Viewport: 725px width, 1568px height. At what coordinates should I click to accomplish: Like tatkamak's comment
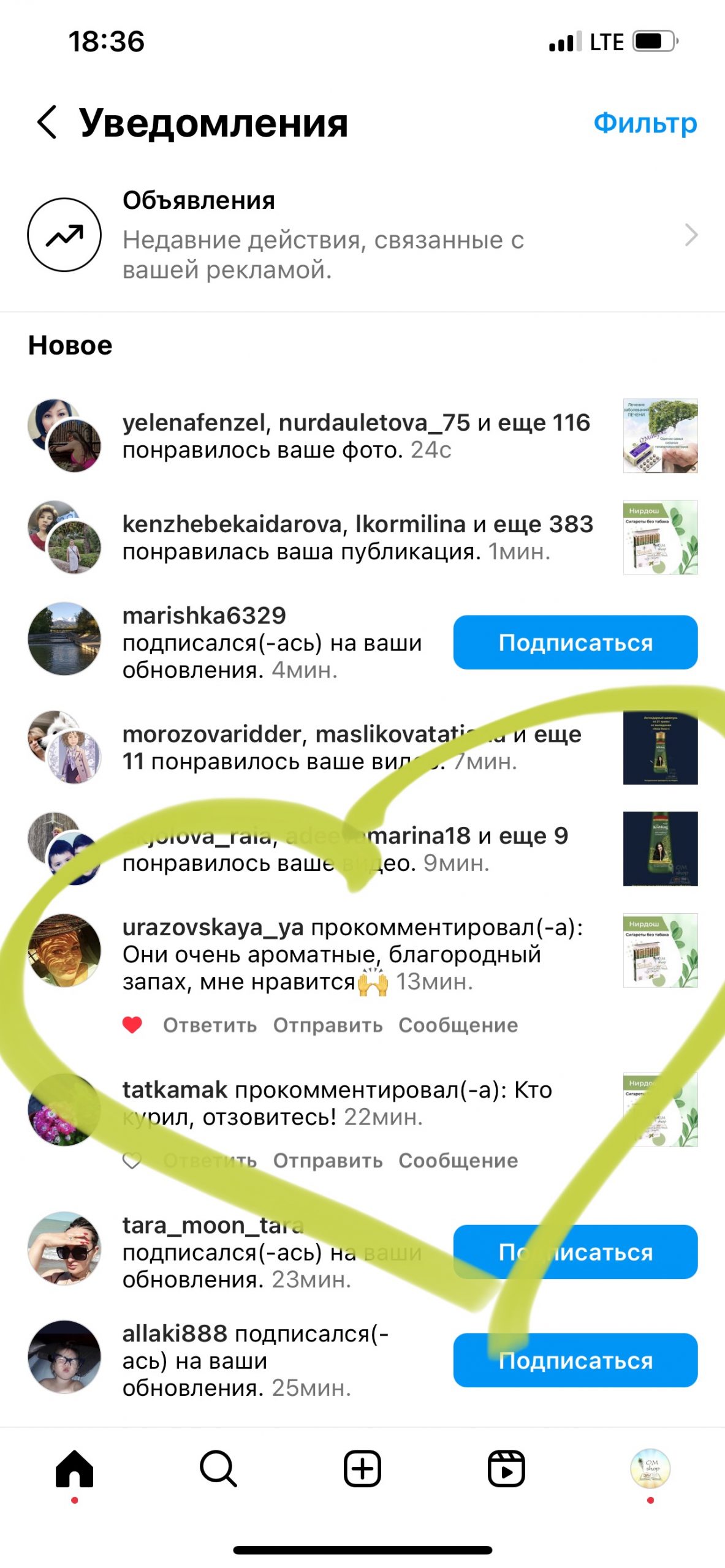(132, 1160)
